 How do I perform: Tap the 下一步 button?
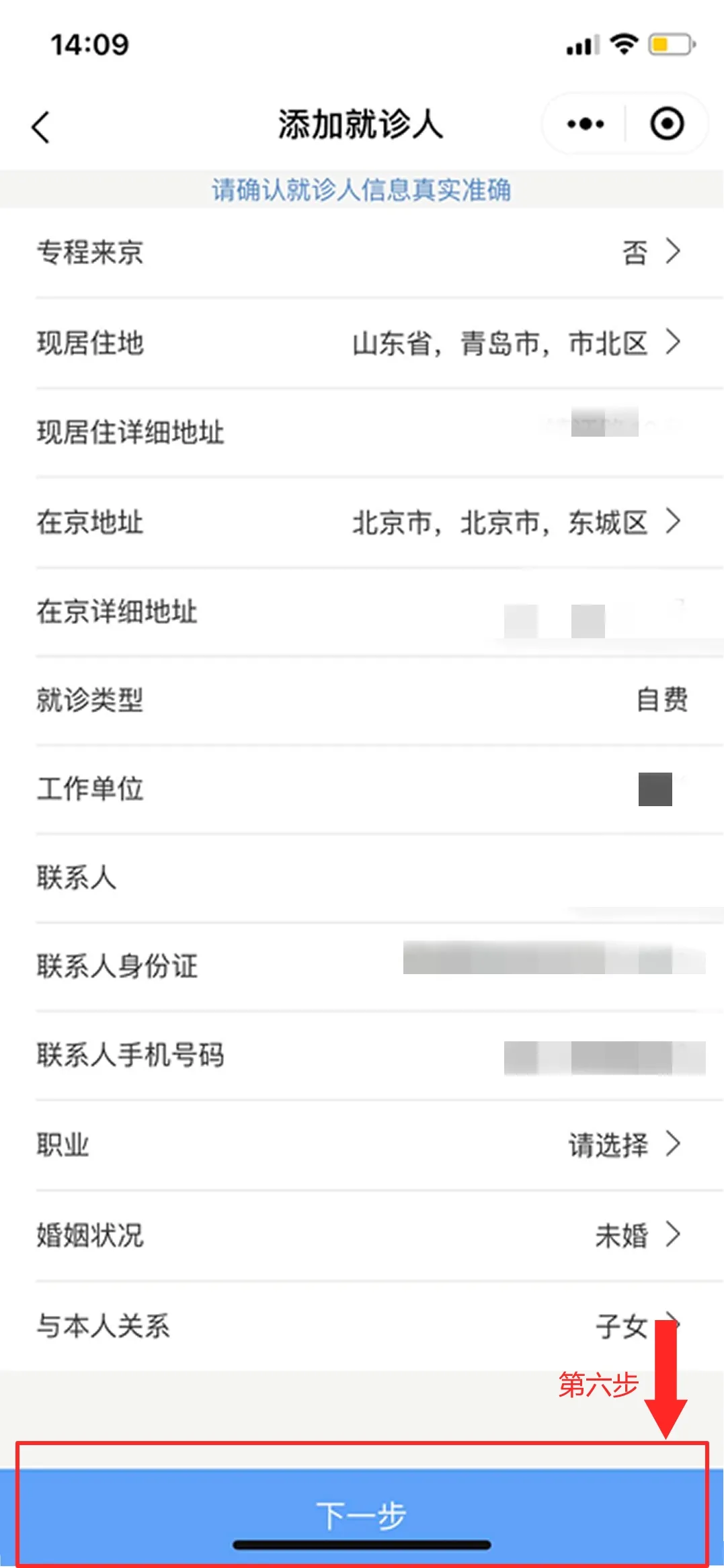[x=362, y=1516]
